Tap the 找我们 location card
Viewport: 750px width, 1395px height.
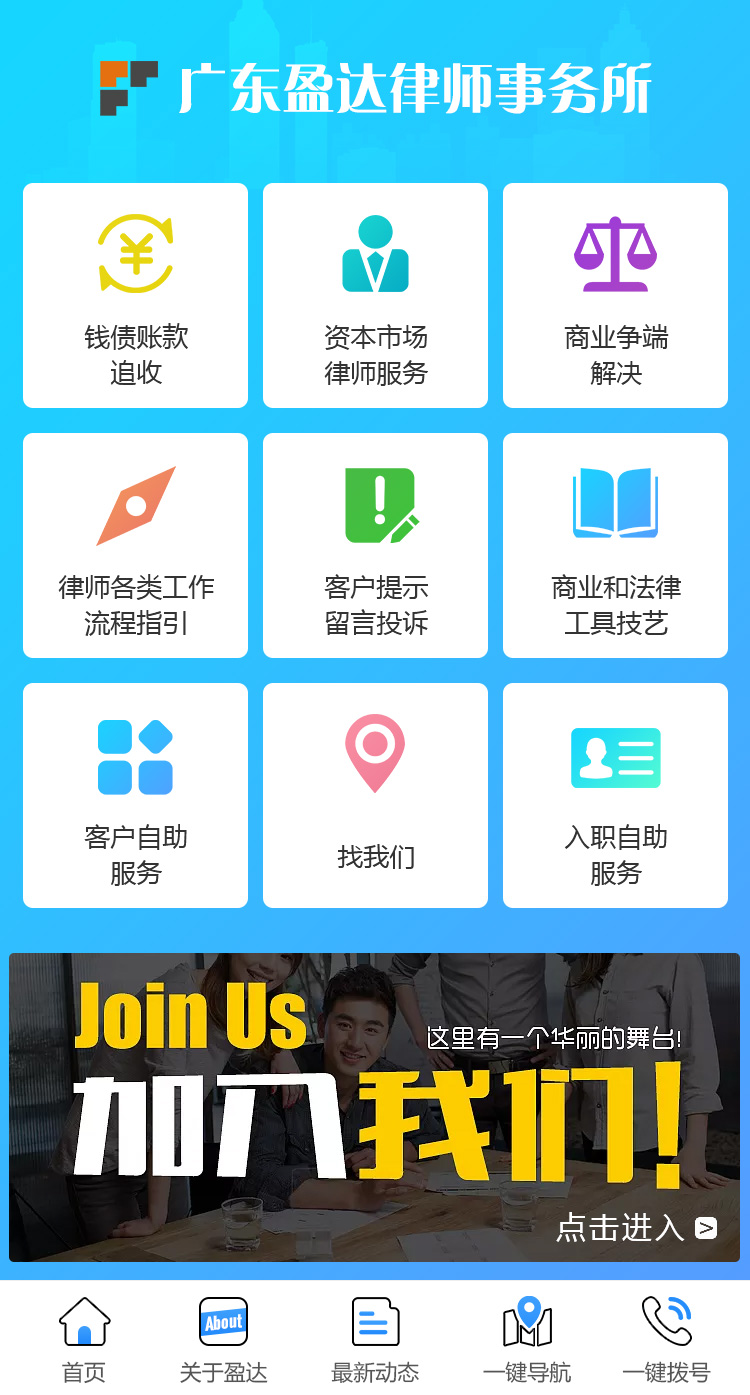[375, 796]
